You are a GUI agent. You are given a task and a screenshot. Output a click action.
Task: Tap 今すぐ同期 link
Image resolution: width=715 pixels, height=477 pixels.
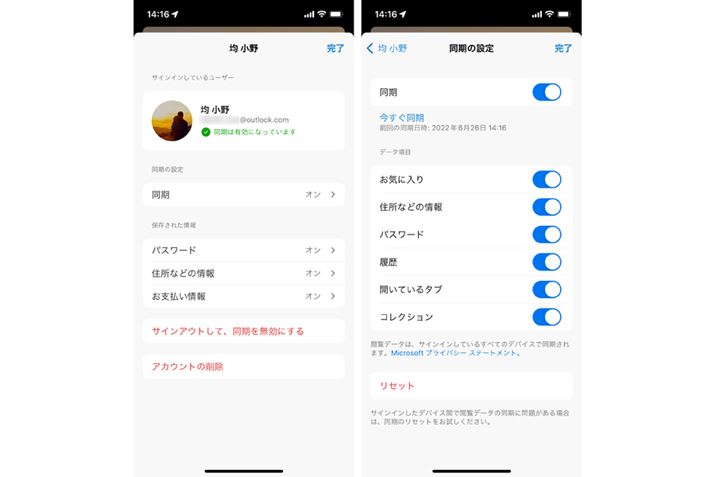pos(401,118)
